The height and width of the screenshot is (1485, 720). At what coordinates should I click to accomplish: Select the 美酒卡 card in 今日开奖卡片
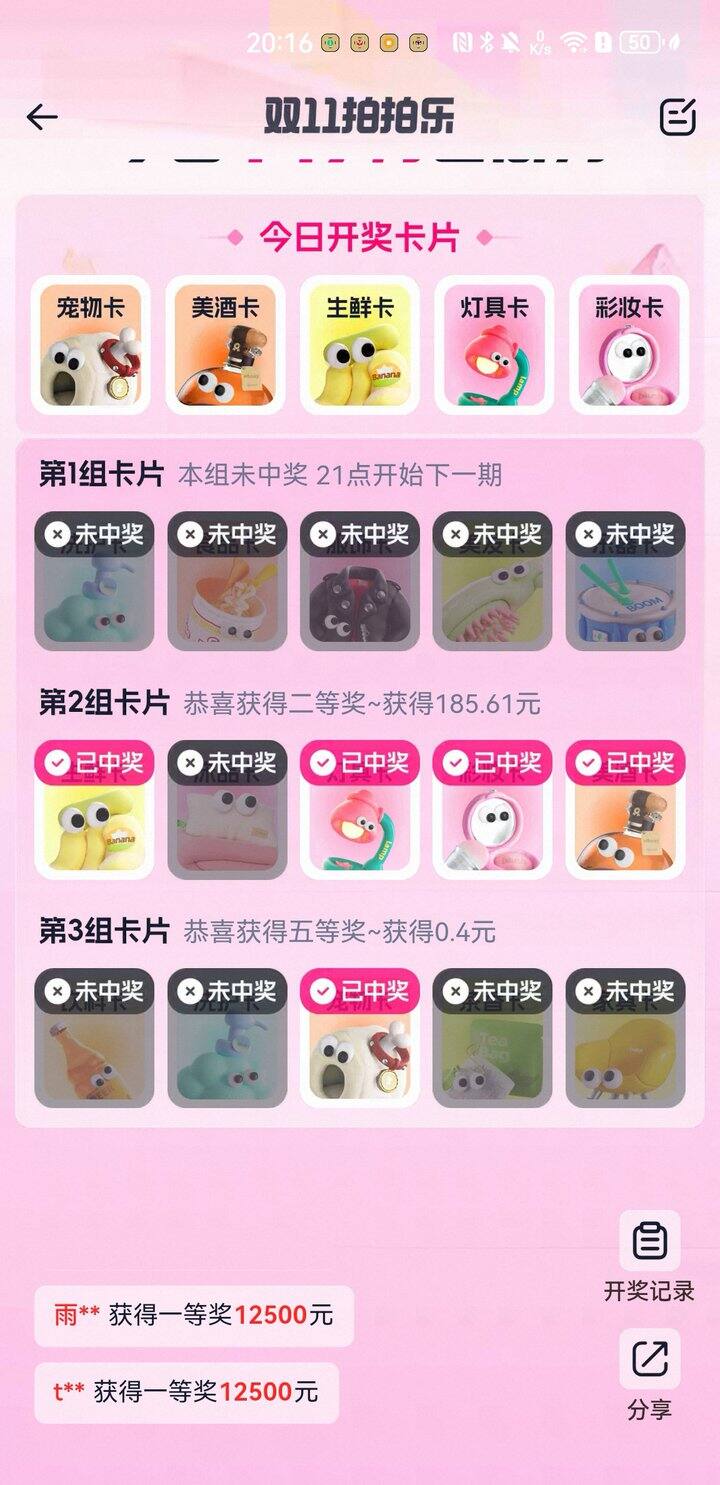[x=225, y=345]
